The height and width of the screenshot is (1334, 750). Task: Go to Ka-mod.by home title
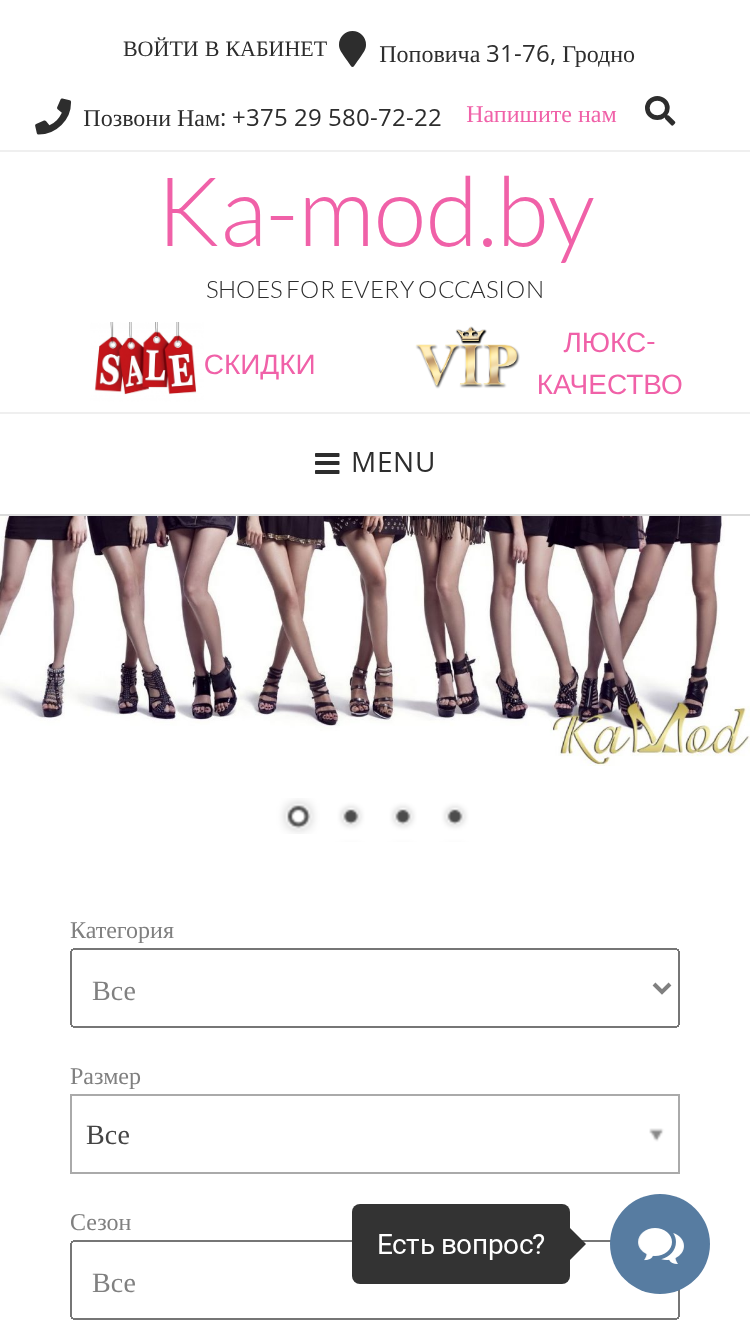377,213
